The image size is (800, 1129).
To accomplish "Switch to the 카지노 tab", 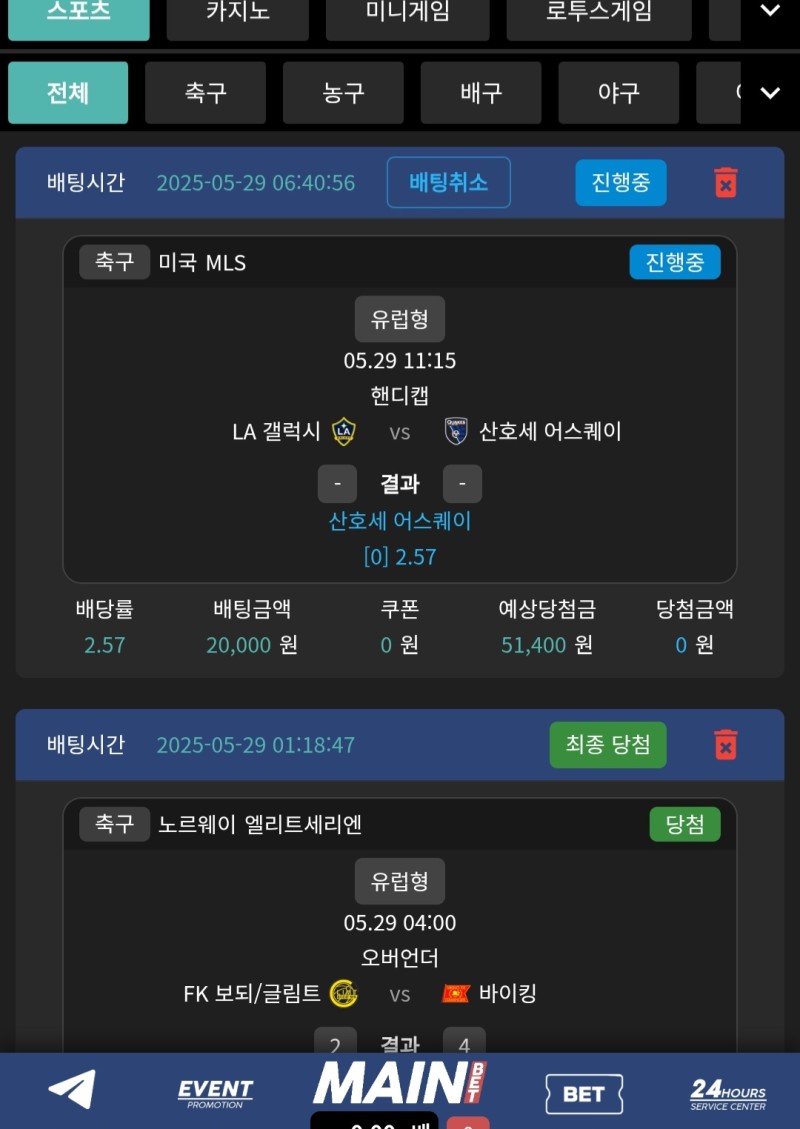I will coord(238,16).
